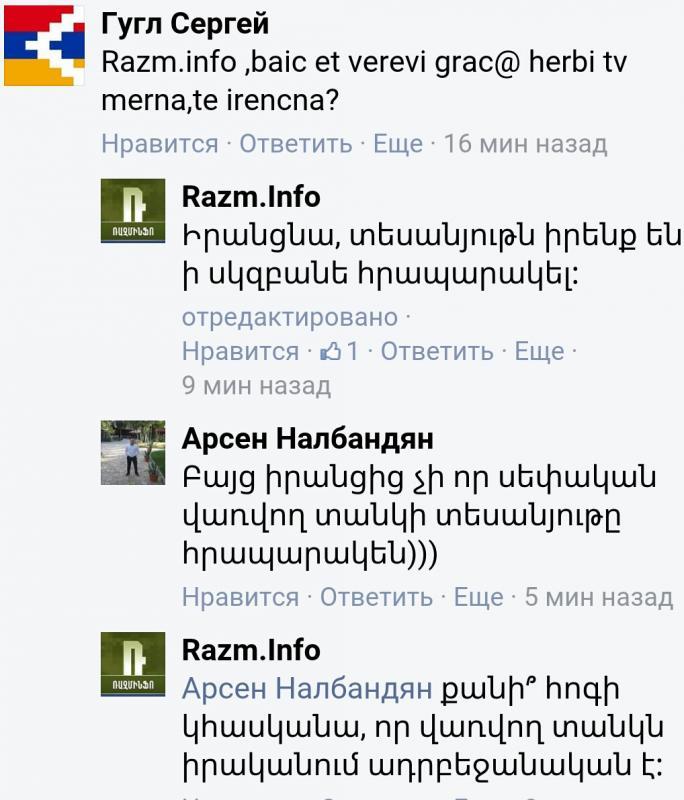This screenshot has width=684, height=800.
Task: Reply to Арсен Налбандян's comment
Action: click(x=376, y=598)
